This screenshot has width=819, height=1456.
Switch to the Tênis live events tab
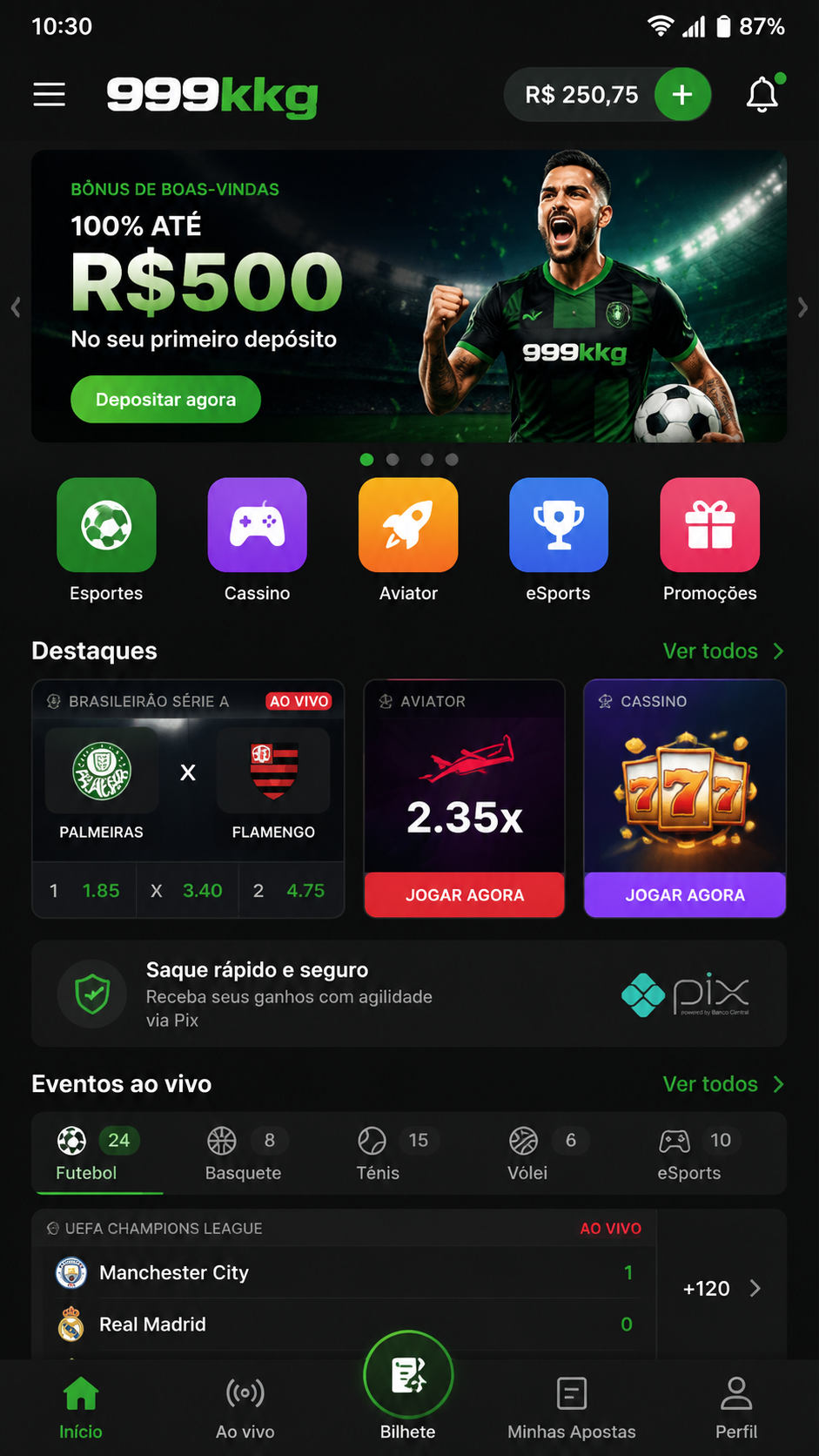[x=394, y=1154]
